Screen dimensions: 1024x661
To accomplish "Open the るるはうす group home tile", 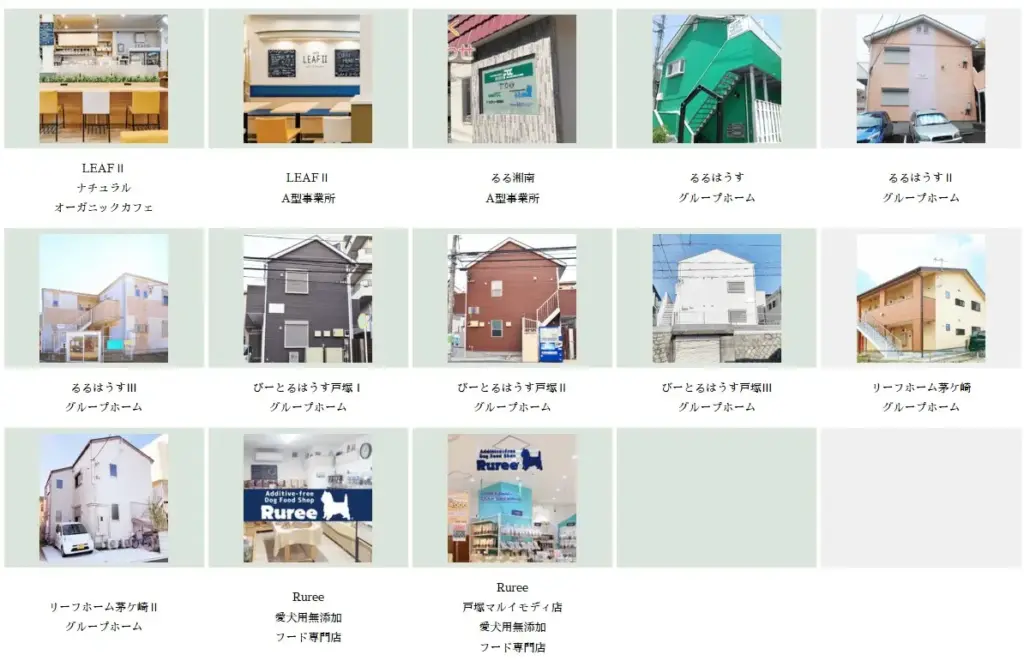I will (716, 79).
